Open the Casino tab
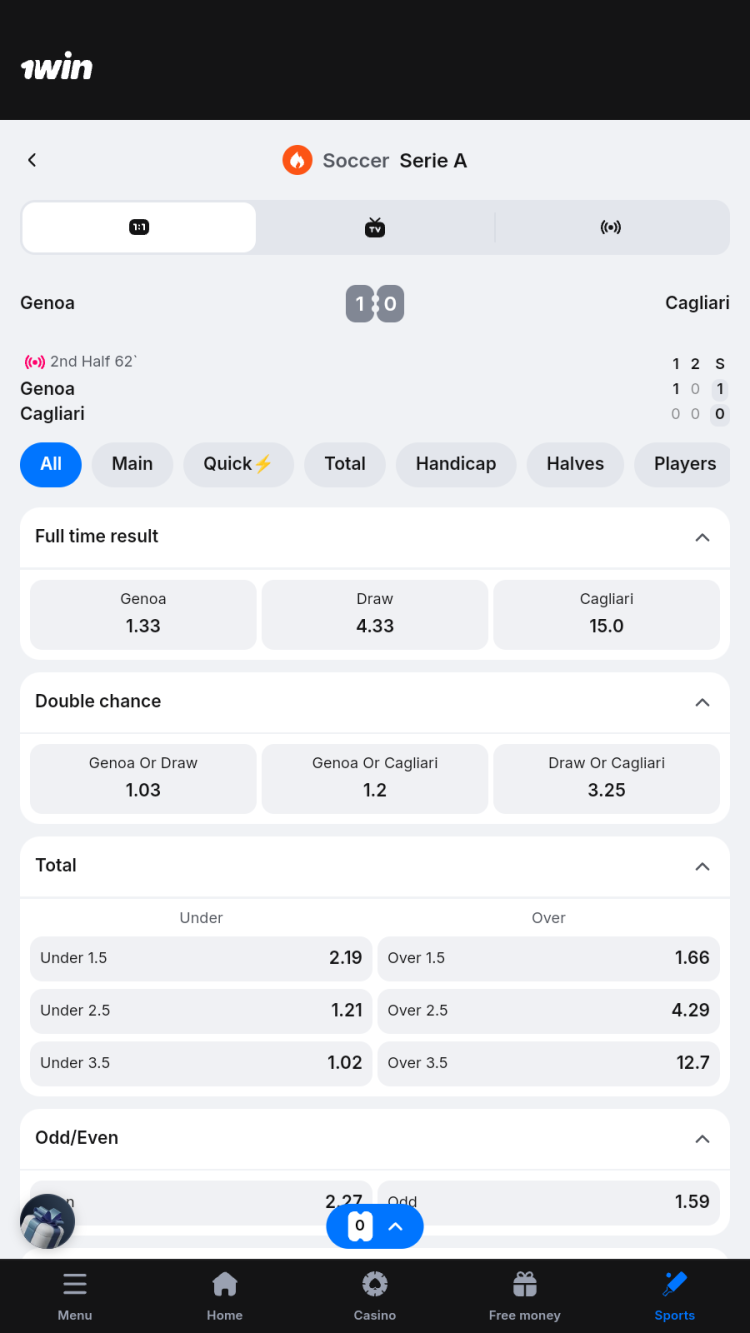This screenshot has width=750, height=1333. [x=375, y=1296]
